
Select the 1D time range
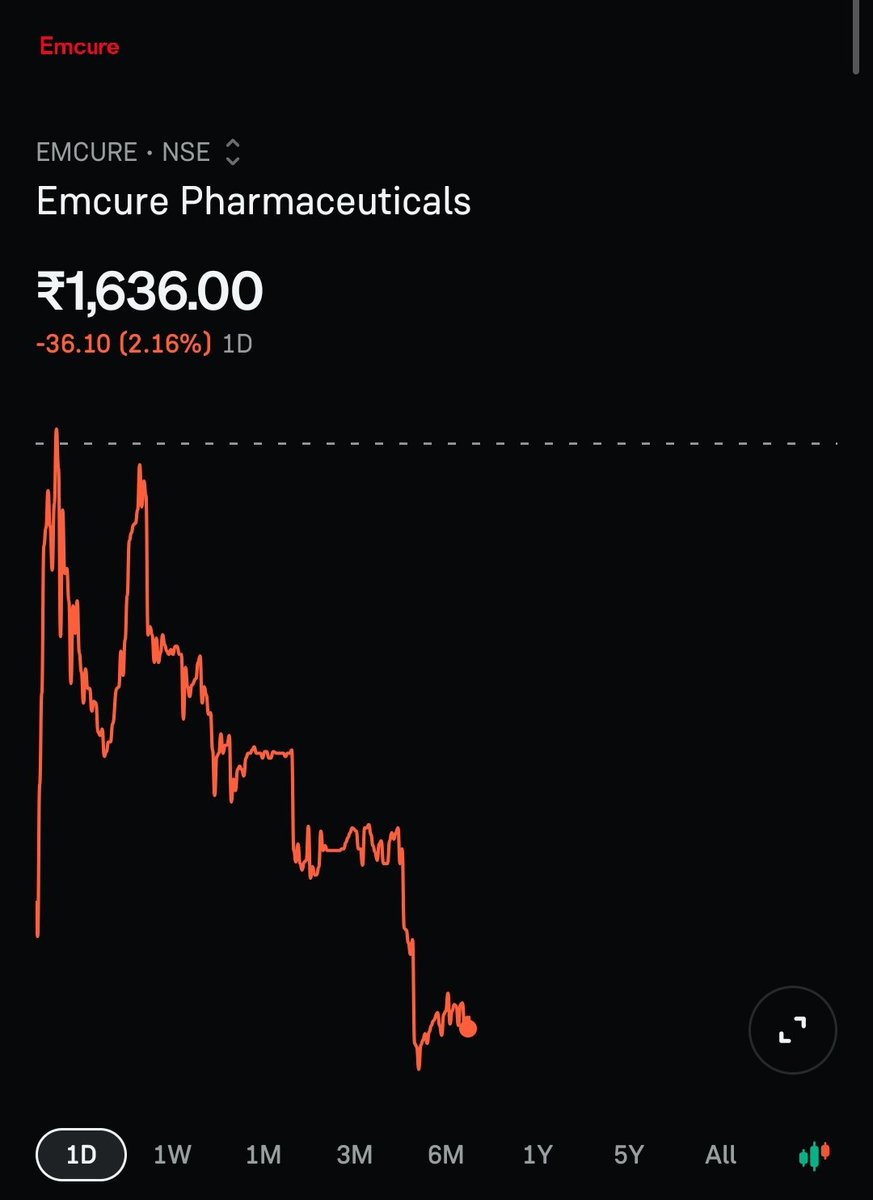click(x=81, y=1155)
